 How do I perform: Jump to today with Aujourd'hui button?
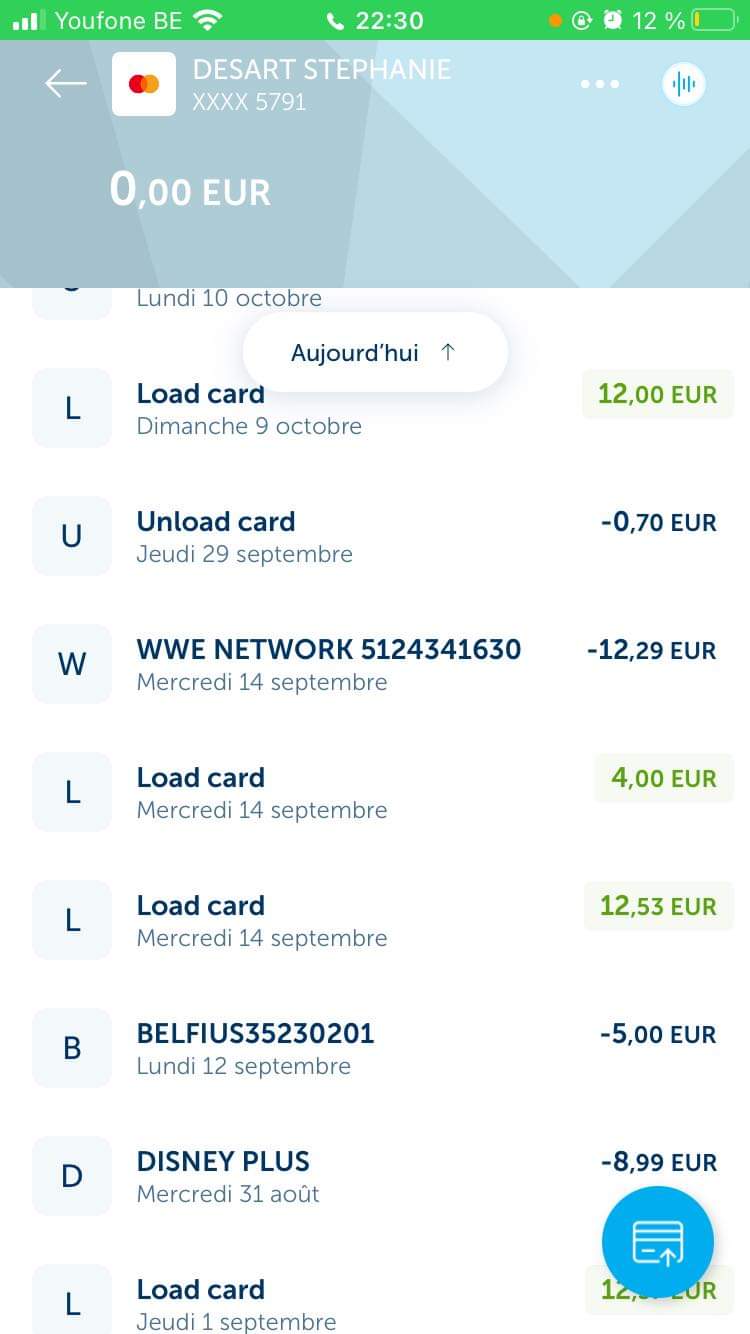click(375, 352)
